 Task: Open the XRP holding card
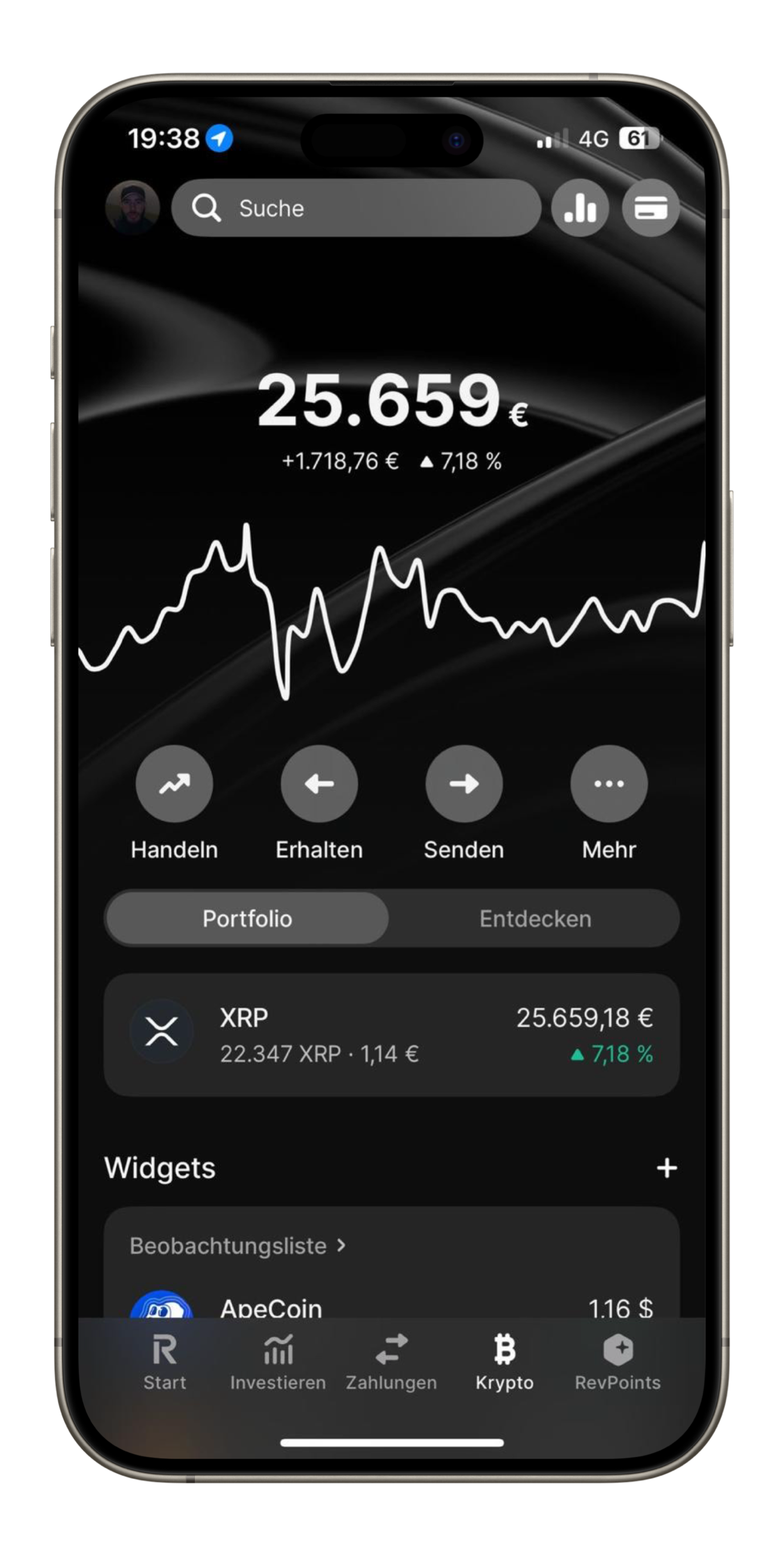[x=391, y=1035]
